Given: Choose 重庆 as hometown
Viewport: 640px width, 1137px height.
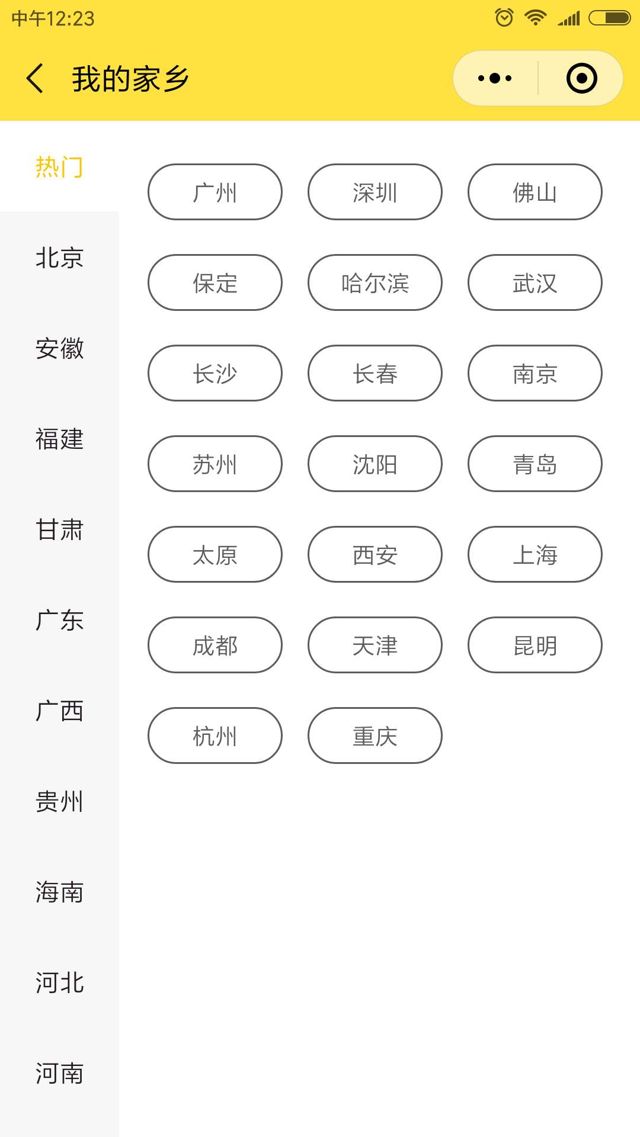Looking at the screenshot, I should click(375, 736).
